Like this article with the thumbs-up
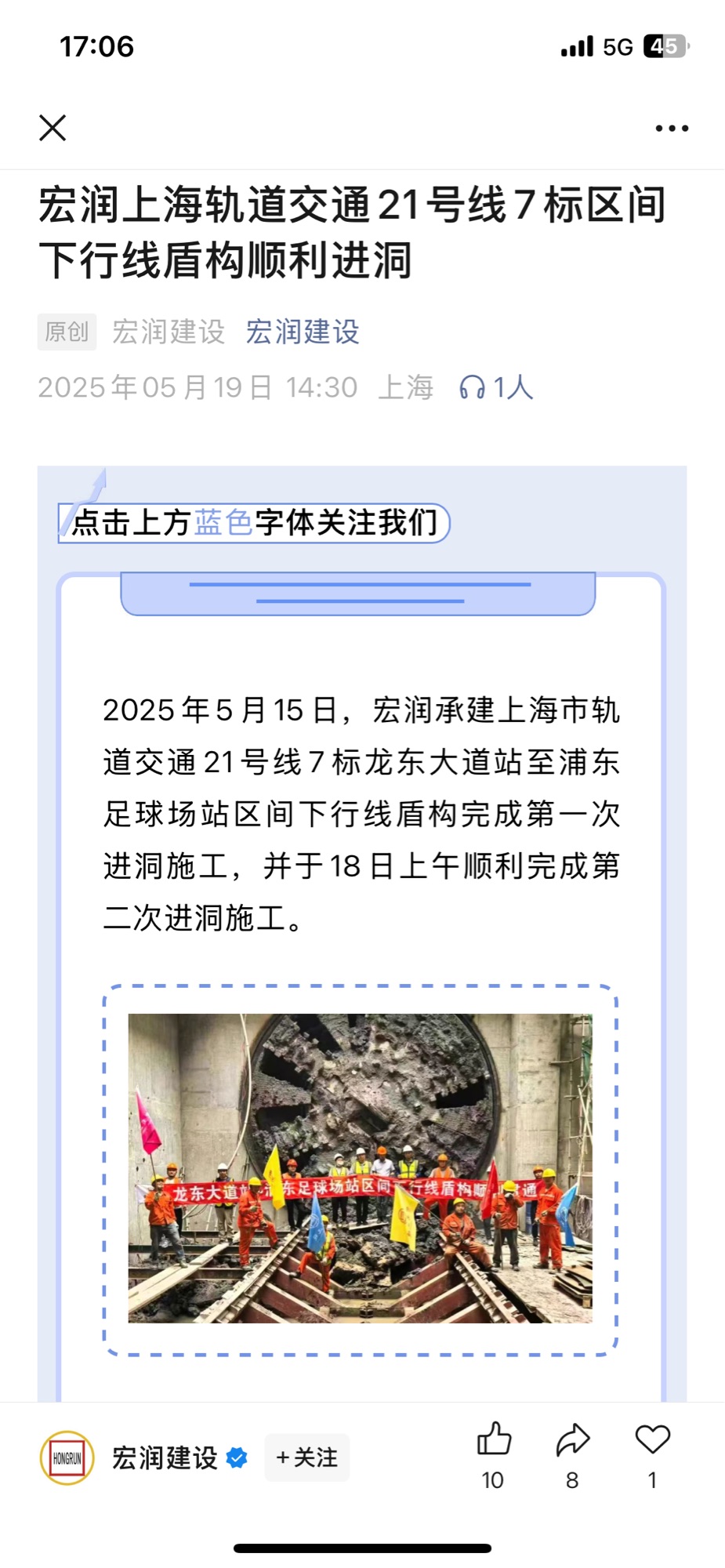Image resolution: width=725 pixels, height=1568 pixels. (494, 1440)
